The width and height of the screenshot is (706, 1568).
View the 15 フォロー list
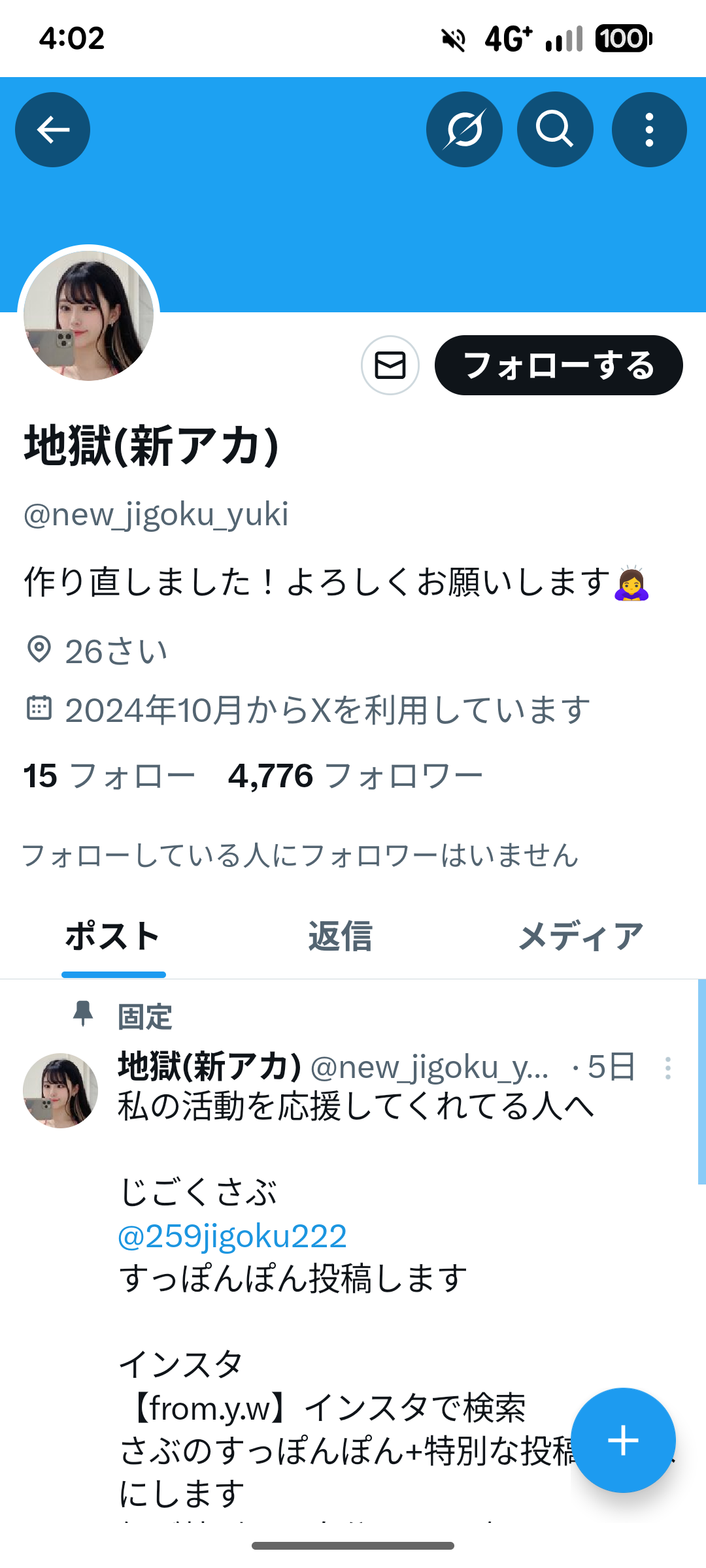pos(109,776)
